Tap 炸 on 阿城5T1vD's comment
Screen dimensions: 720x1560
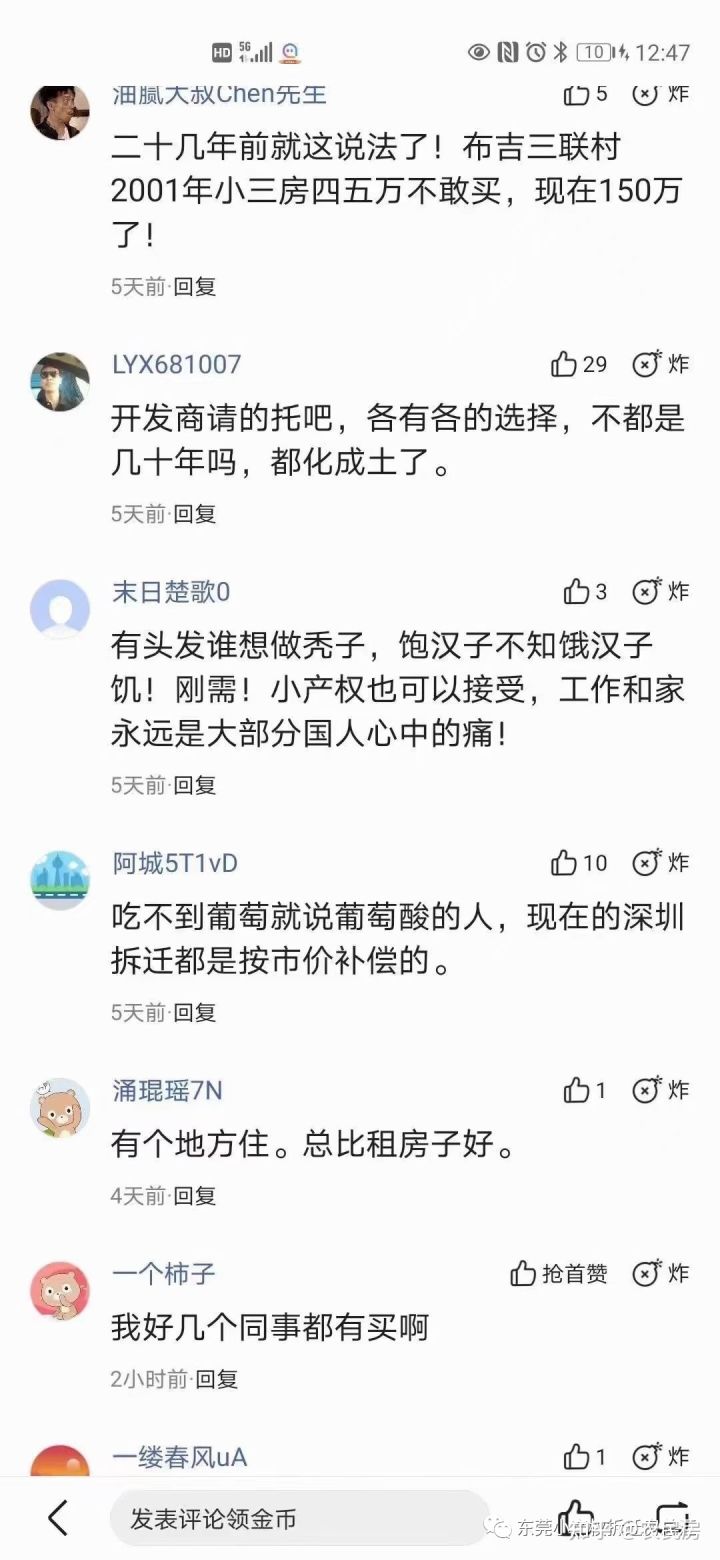coord(662,862)
